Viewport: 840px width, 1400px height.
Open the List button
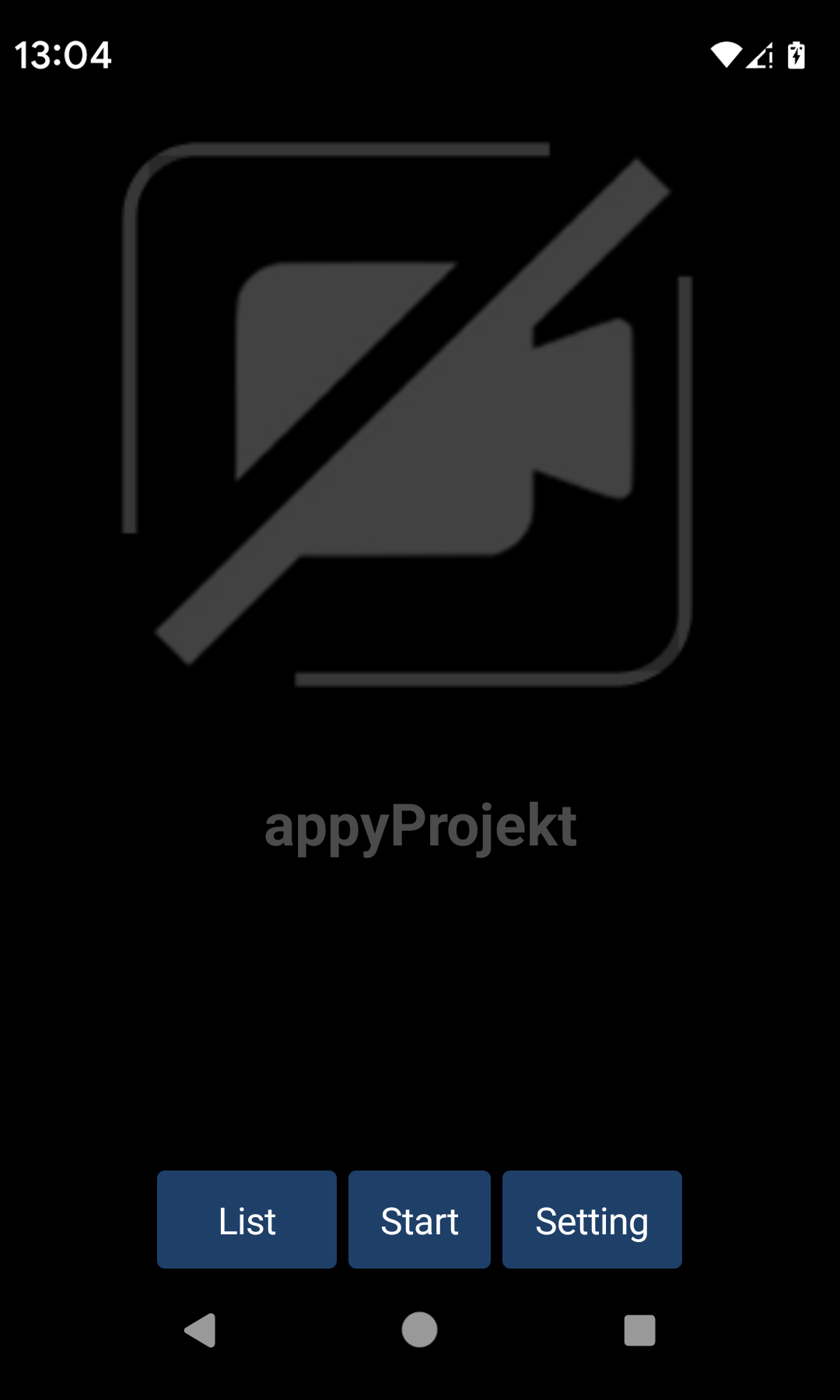[x=247, y=1220]
